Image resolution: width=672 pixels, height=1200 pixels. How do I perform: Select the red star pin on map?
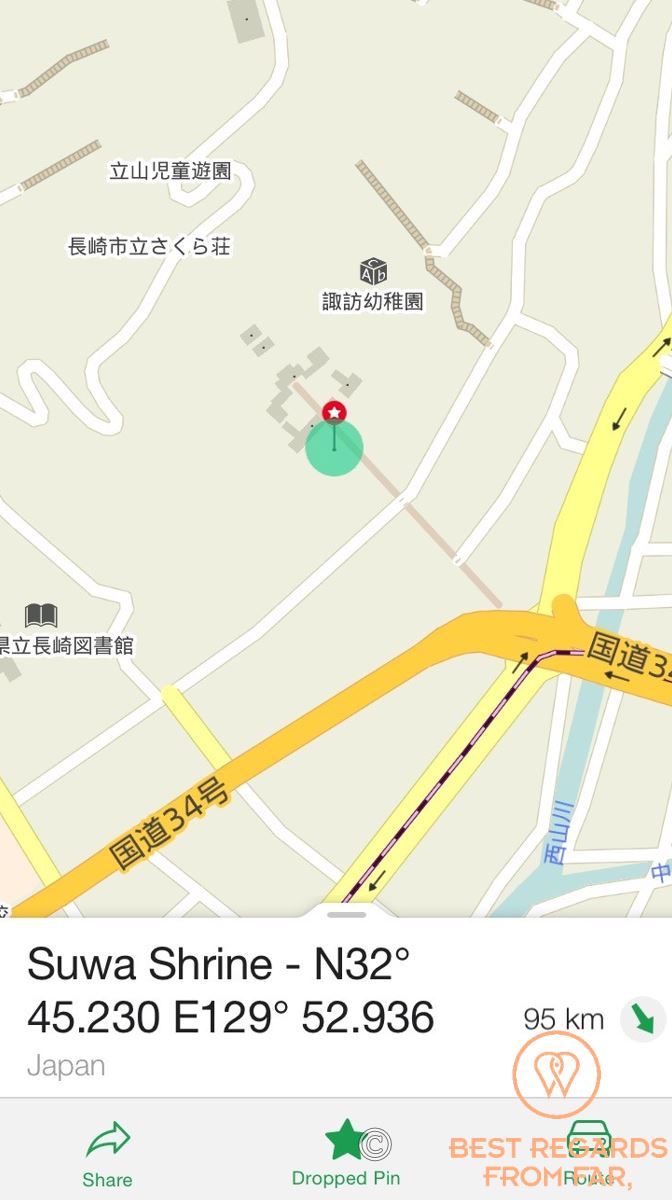coord(334,412)
